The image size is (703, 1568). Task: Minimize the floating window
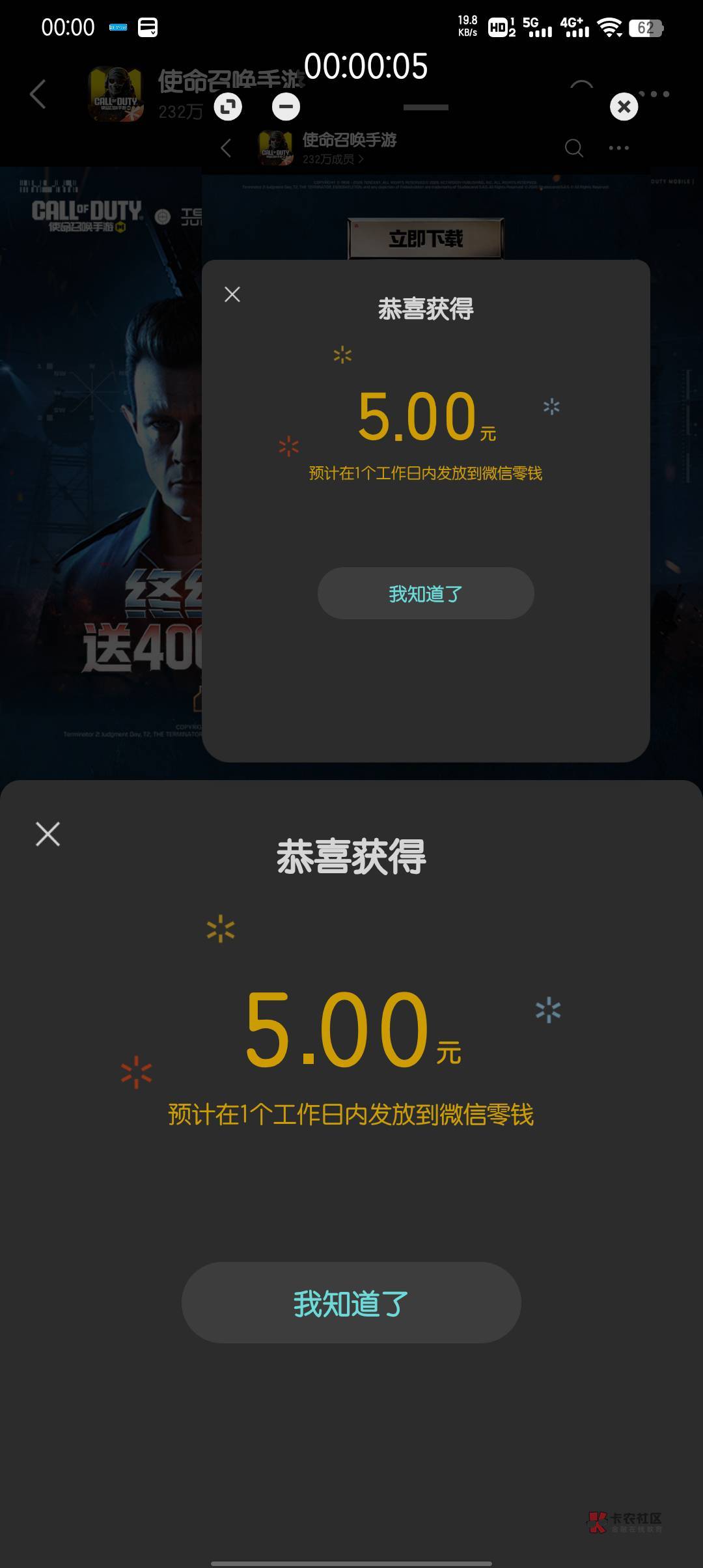coord(286,107)
